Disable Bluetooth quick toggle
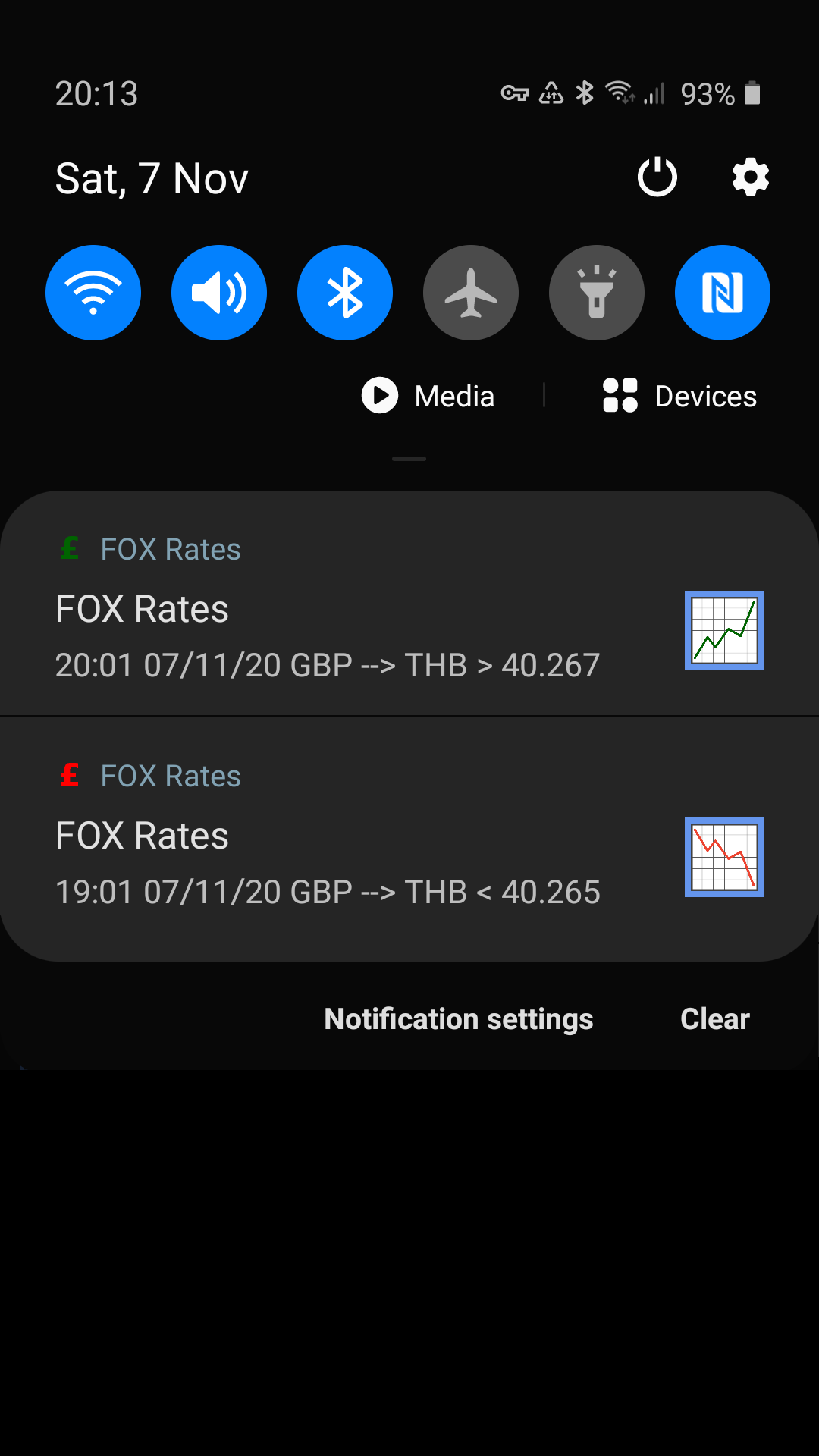The image size is (819, 1456). 345,293
